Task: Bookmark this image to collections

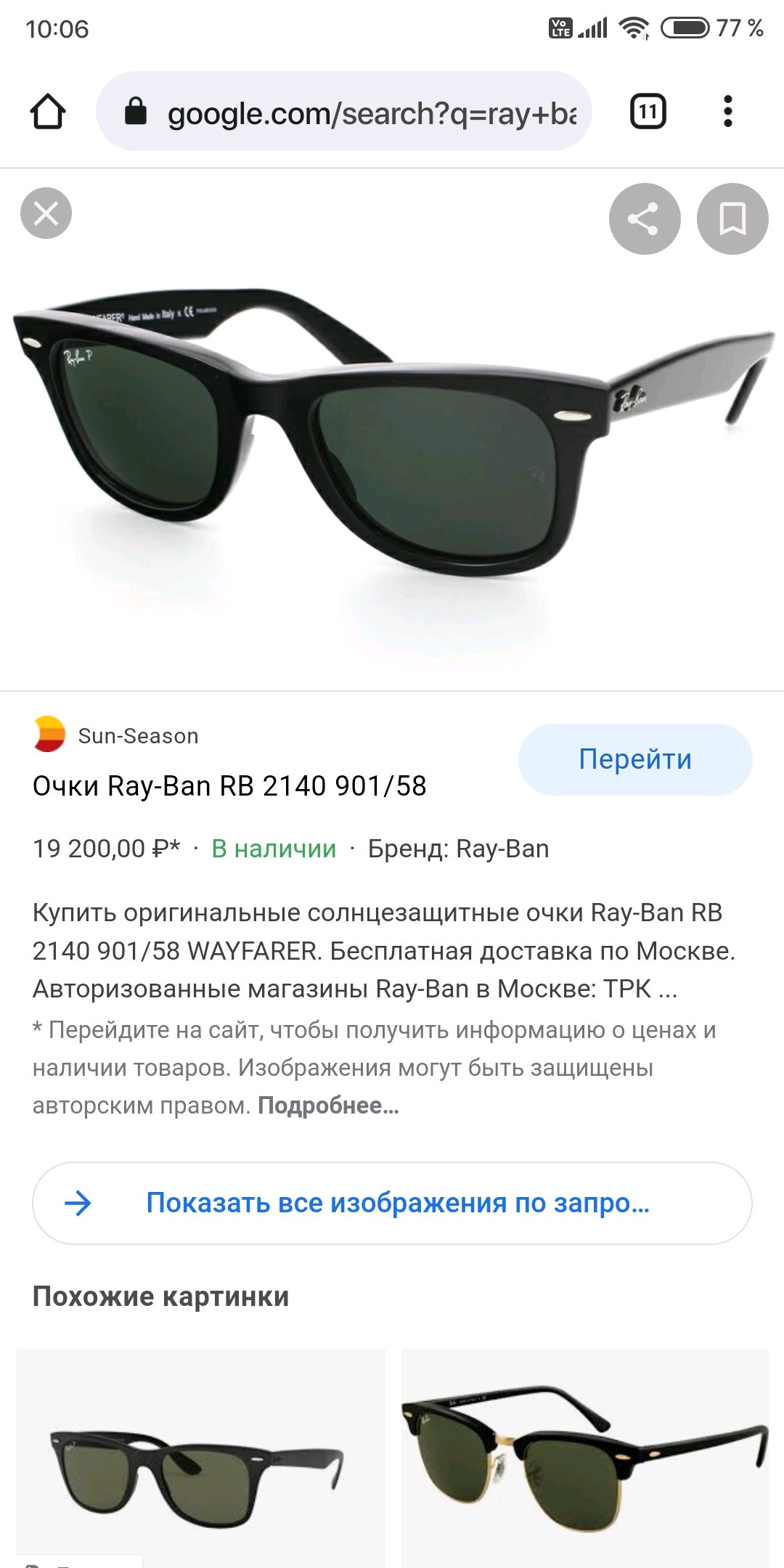Action: pyautogui.click(x=732, y=219)
